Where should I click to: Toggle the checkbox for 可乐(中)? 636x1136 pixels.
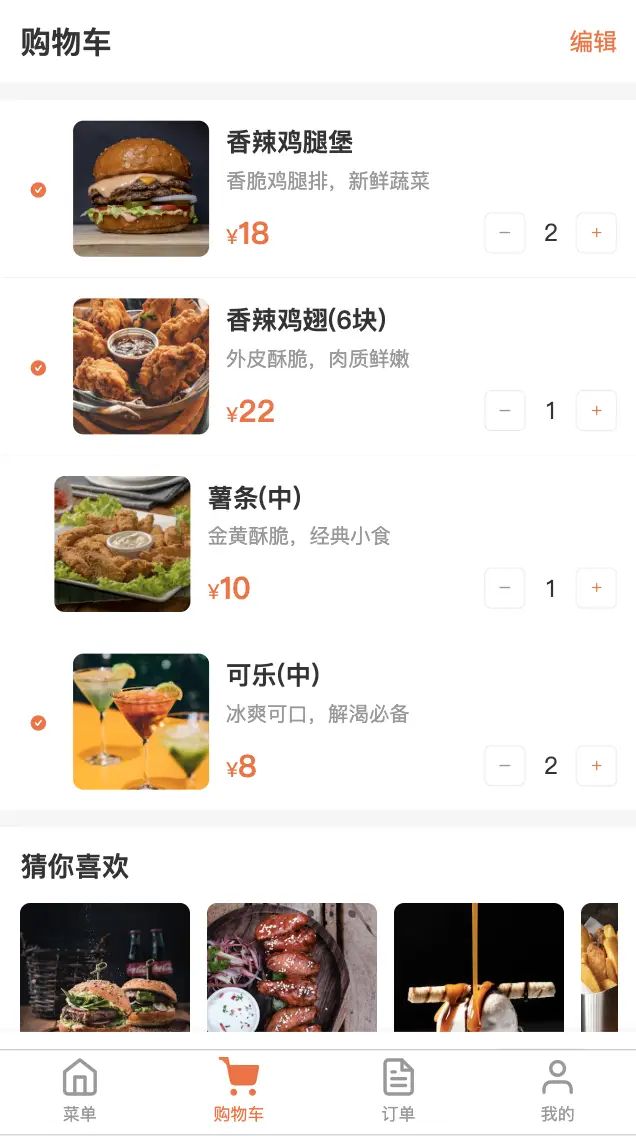click(38, 723)
